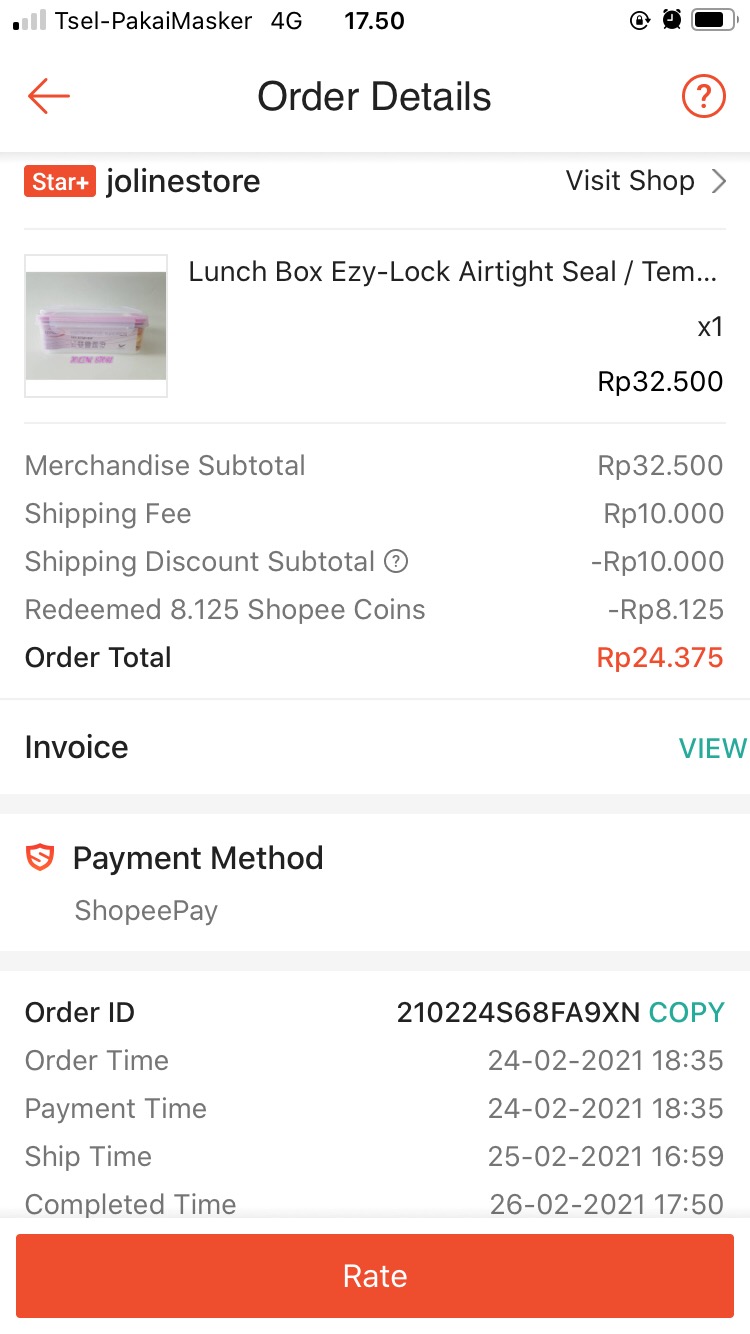Tap the Payment Method shield icon
This screenshot has height=1334, width=750.
[40, 857]
